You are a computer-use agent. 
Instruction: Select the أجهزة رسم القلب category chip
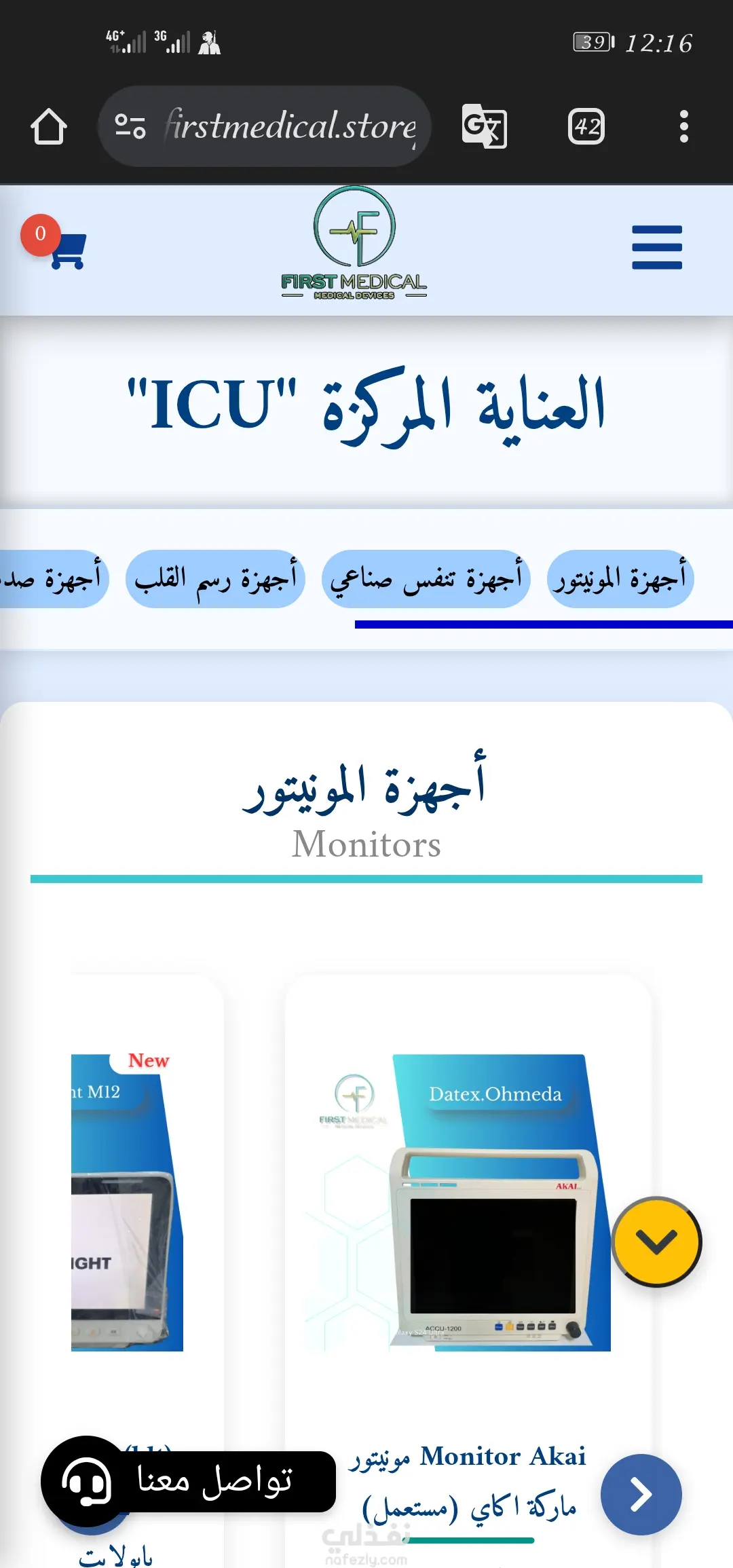(x=215, y=579)
